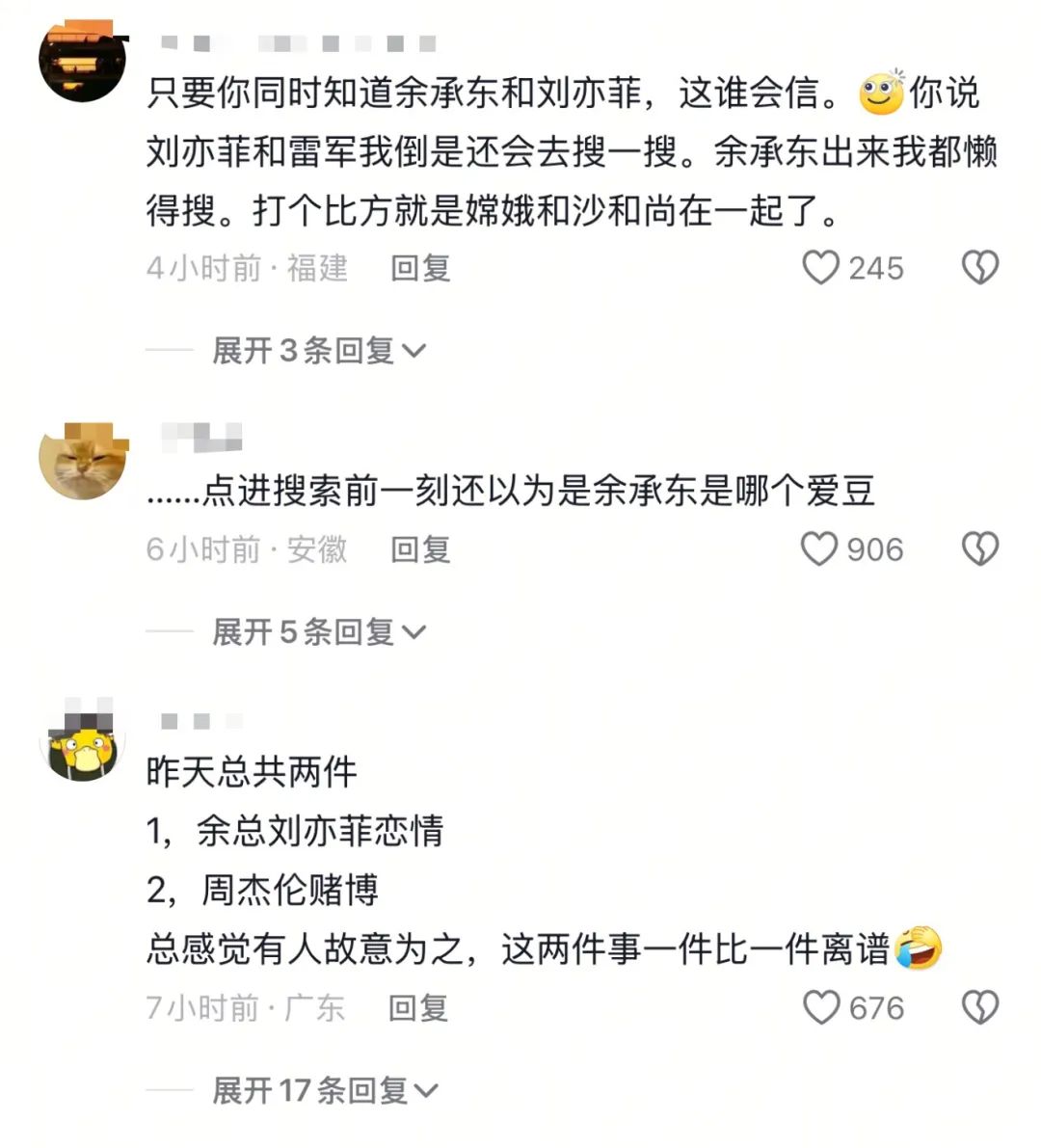The width and height of the screenshot is (1041, 1148).
Task: Dislike the comment from 安徽
Action: coord(979,549)
